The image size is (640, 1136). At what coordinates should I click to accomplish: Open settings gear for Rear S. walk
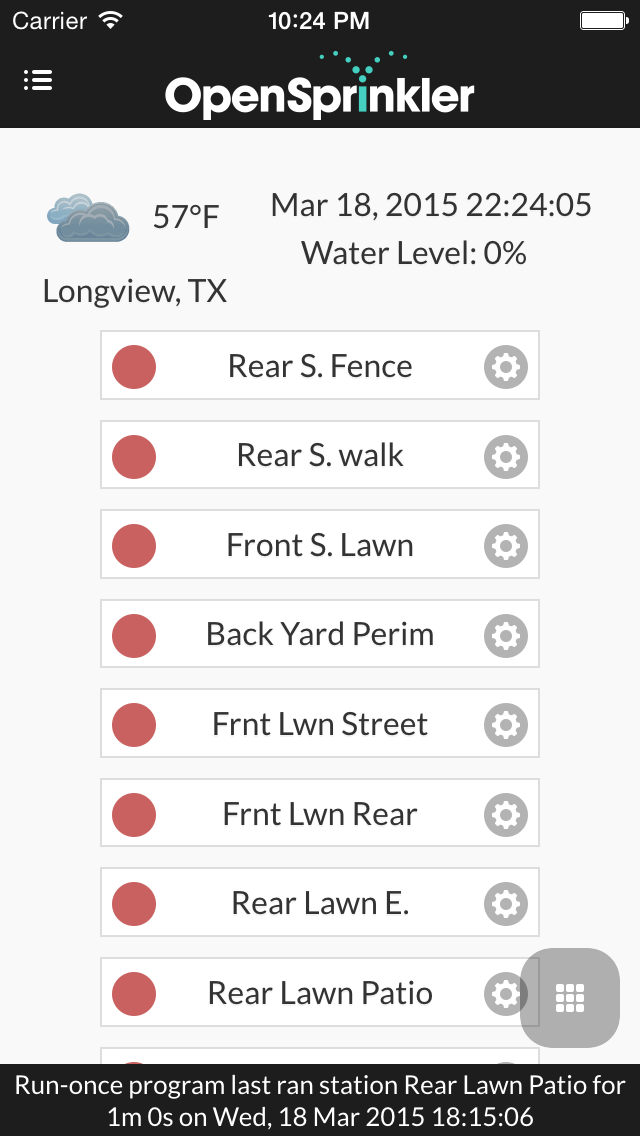[x=506, y=457]
